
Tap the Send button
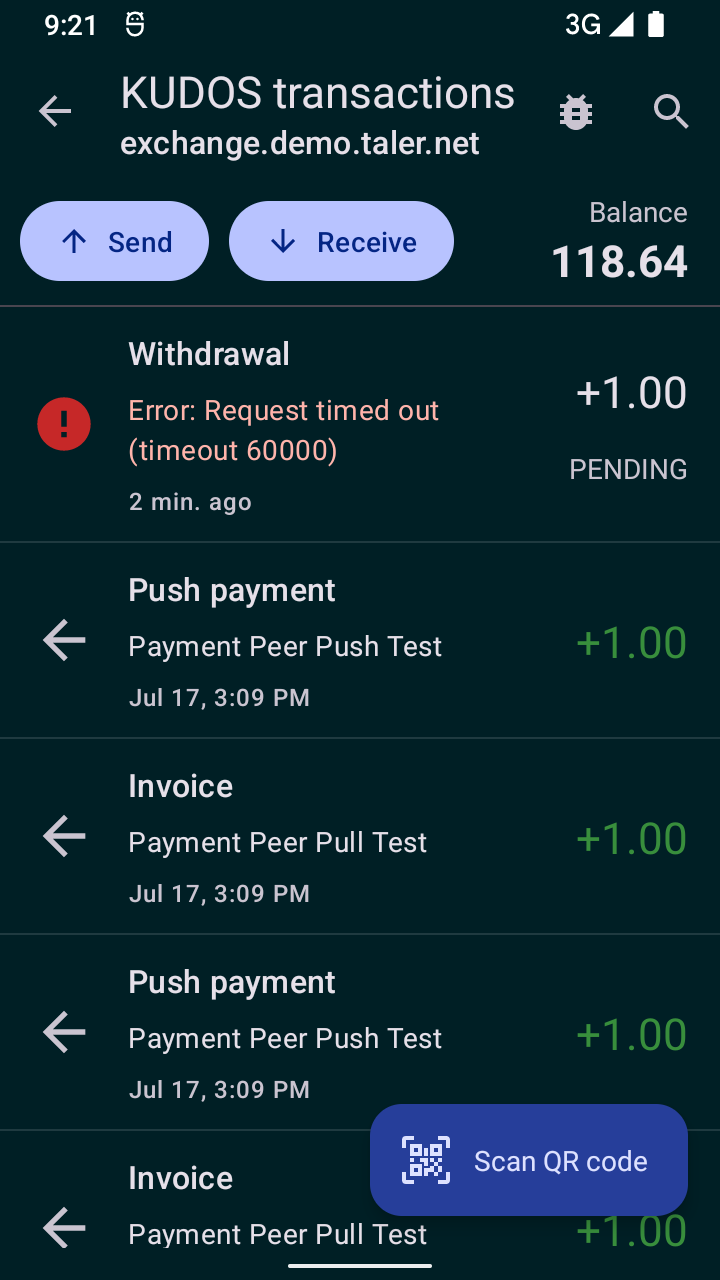pos(115,242)
